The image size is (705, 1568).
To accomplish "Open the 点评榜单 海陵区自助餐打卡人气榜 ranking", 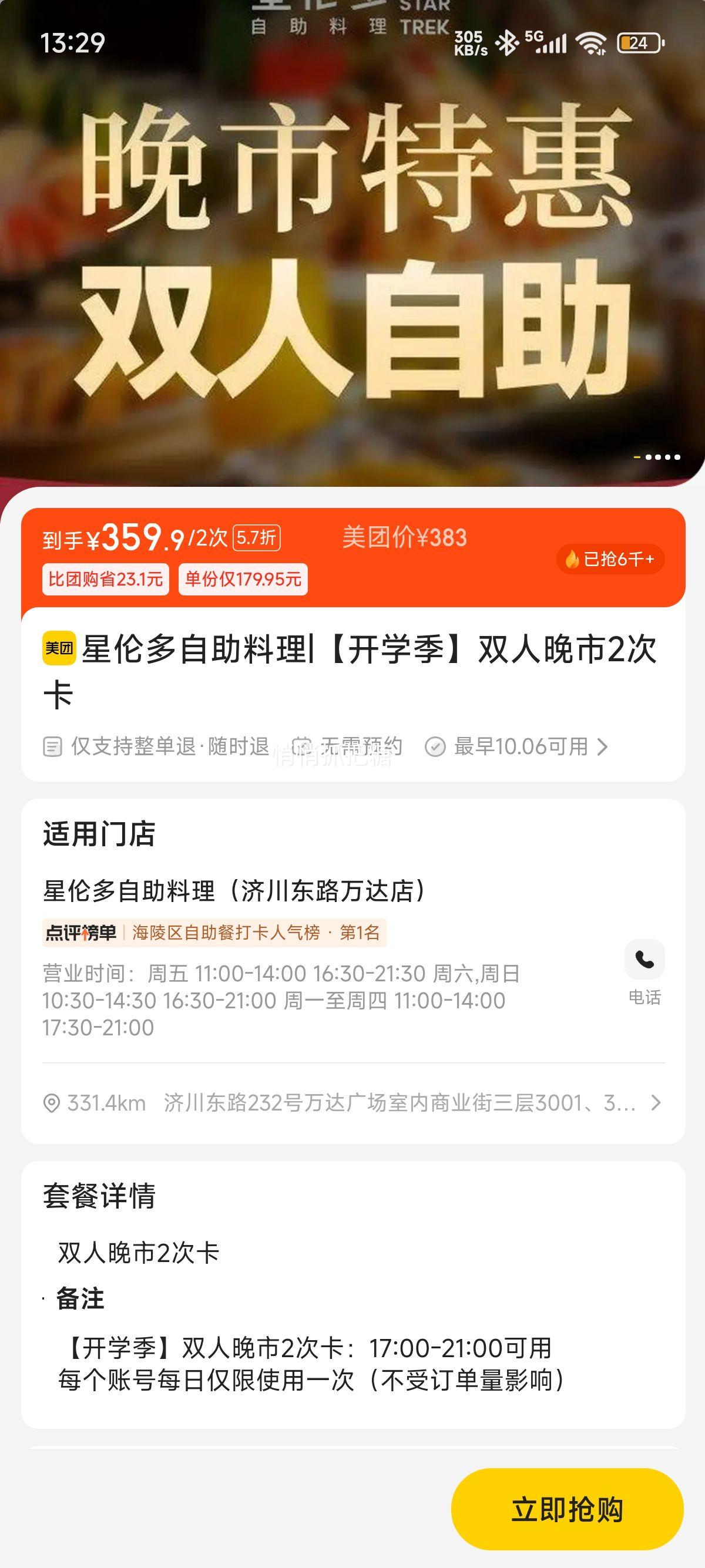I will tap(214, 933).
